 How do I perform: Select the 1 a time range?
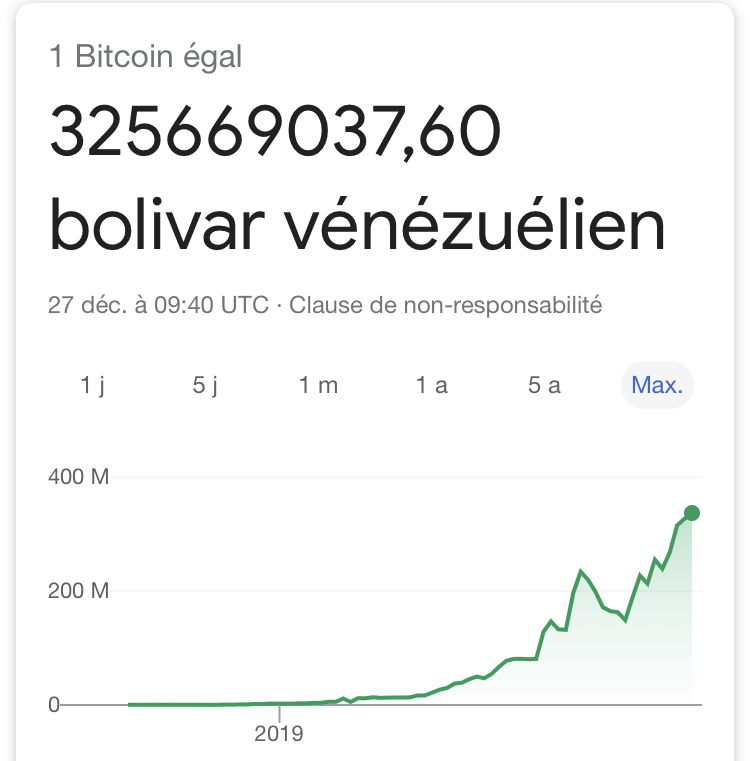point(431,385)
